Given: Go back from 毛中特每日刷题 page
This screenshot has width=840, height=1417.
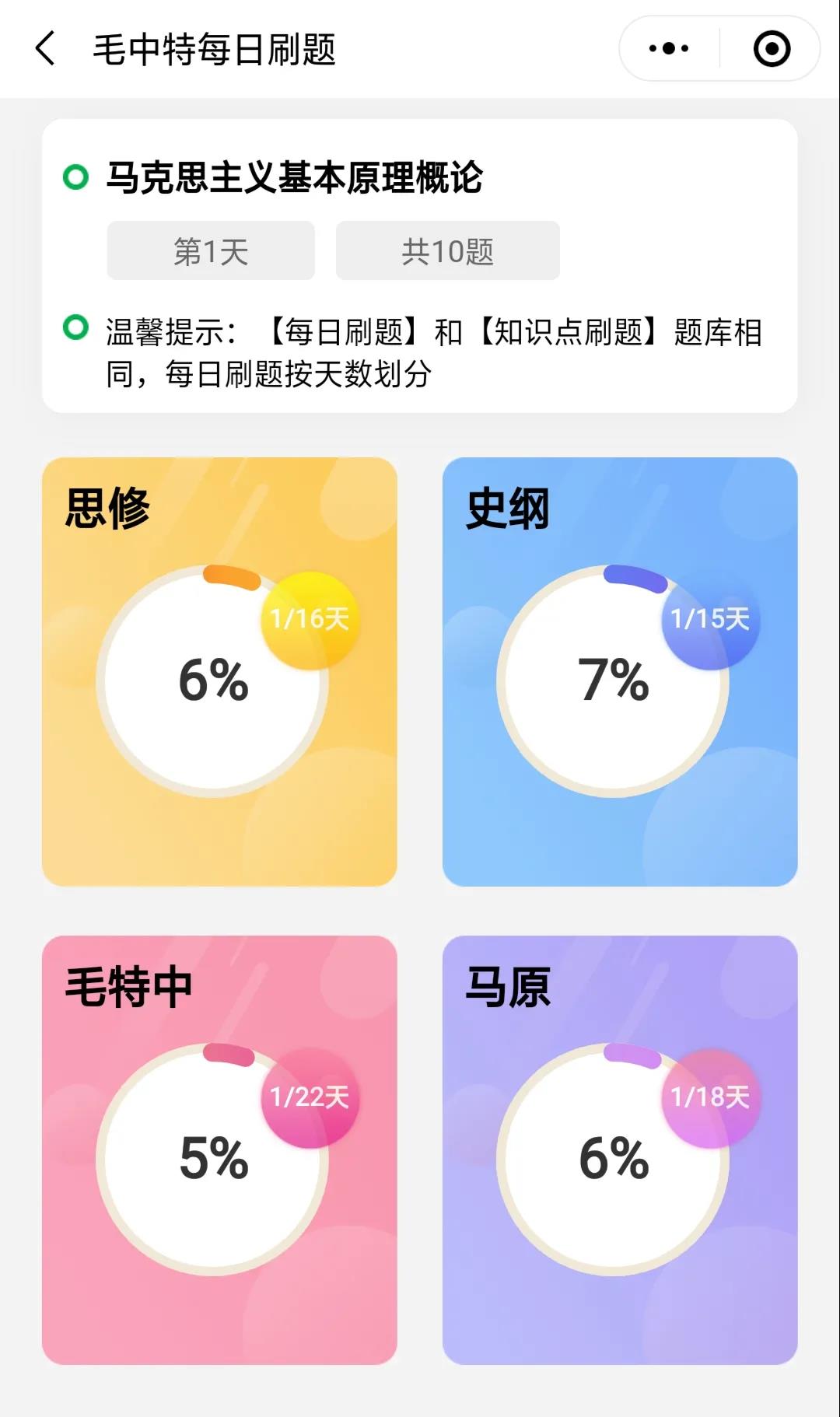Looking at the screenshot, I should (x=47, y=49).
